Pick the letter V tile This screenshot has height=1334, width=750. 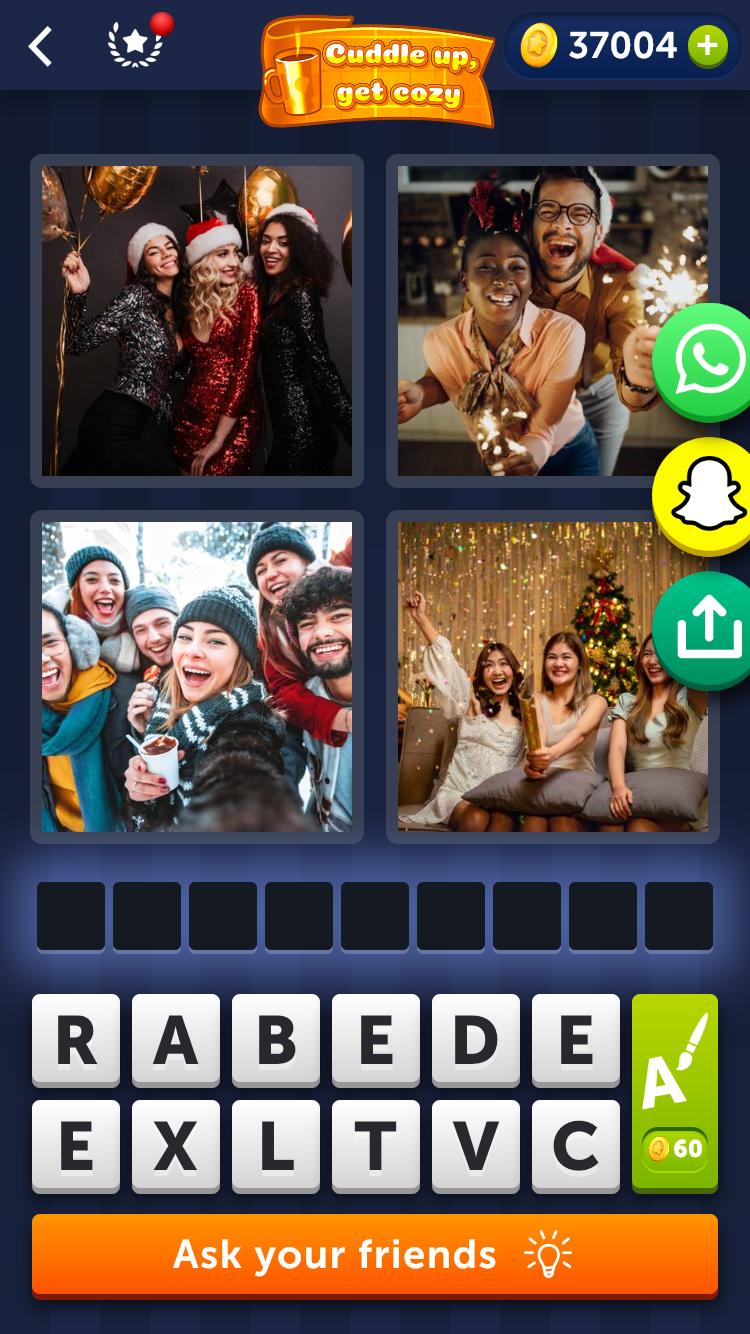click(476, 1146)
